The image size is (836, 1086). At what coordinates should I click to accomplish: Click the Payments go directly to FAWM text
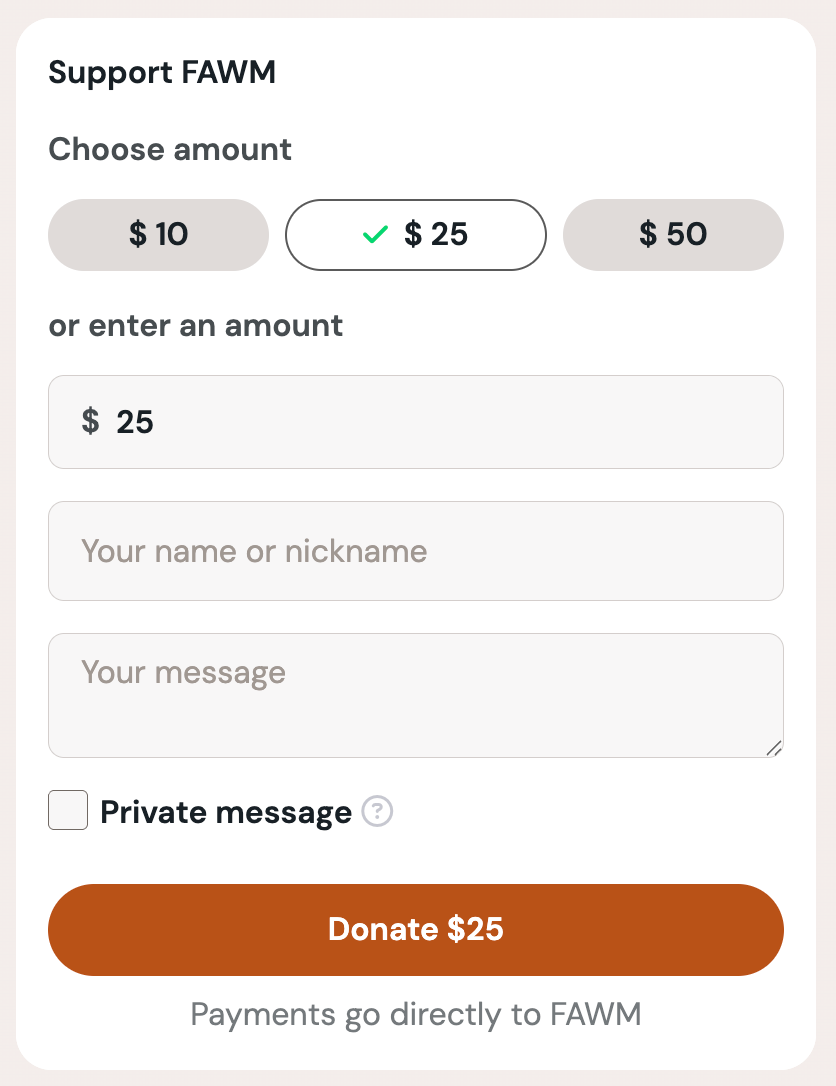point(416,1014)
